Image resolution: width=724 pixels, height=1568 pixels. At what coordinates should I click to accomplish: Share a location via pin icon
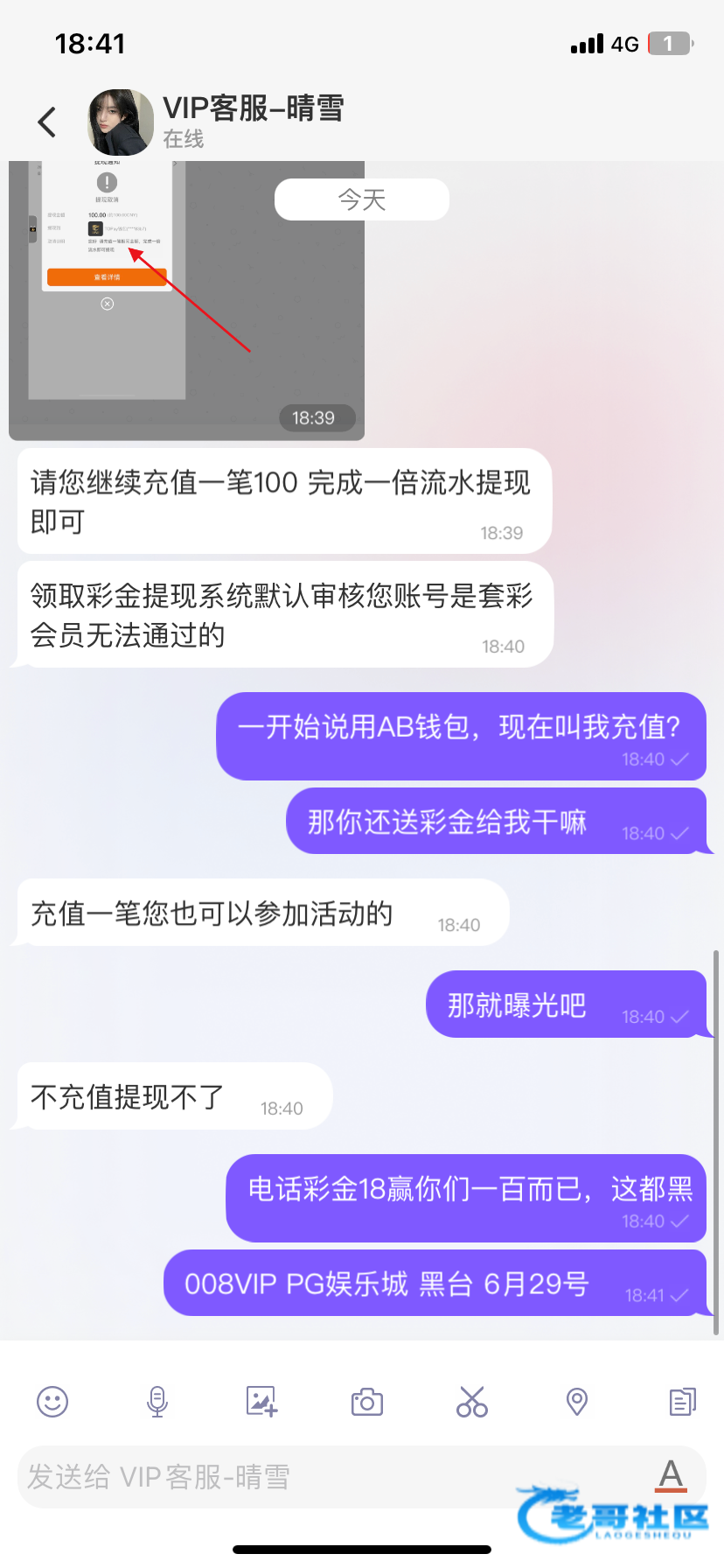pyautogui.click(x=576, y=1402)
